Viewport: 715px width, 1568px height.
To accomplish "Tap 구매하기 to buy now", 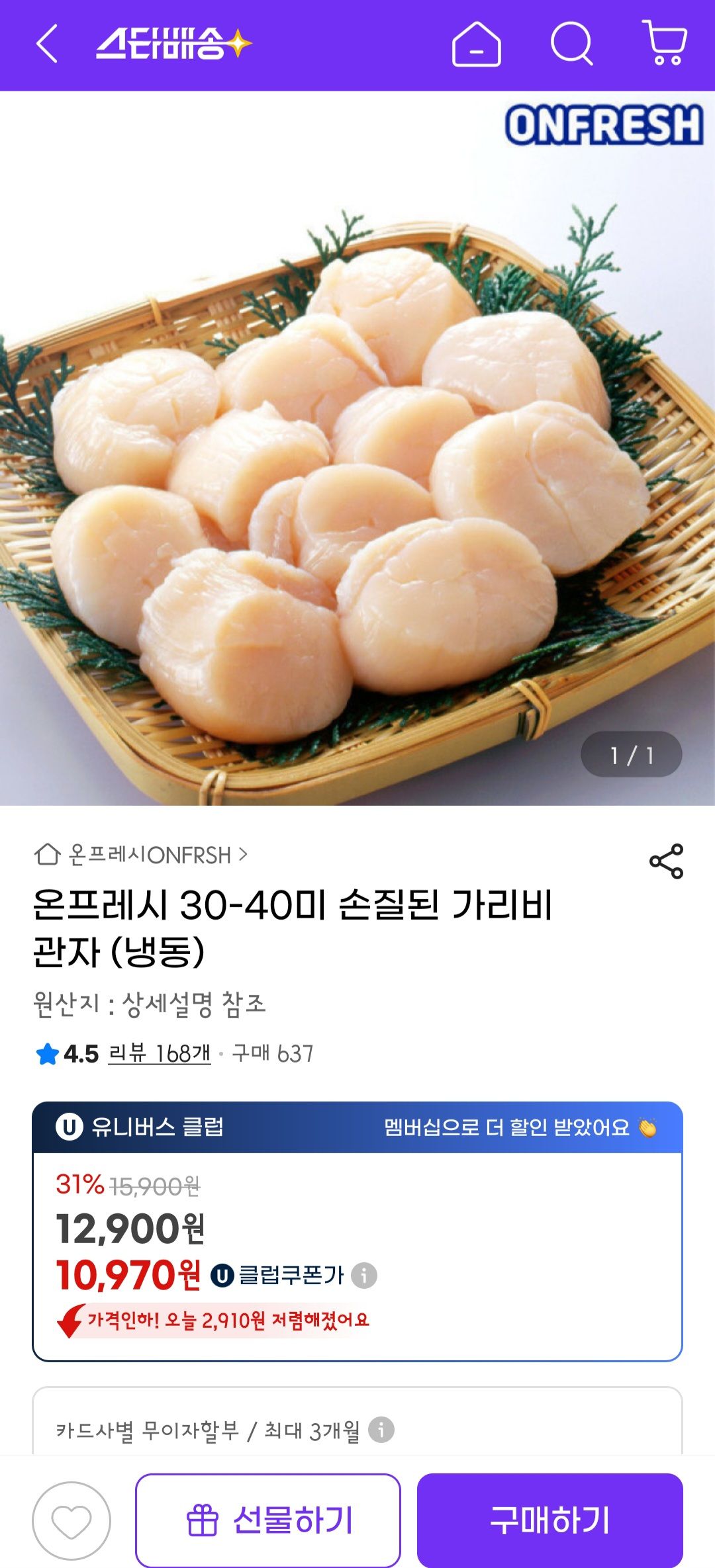I will click(549, 1520).
